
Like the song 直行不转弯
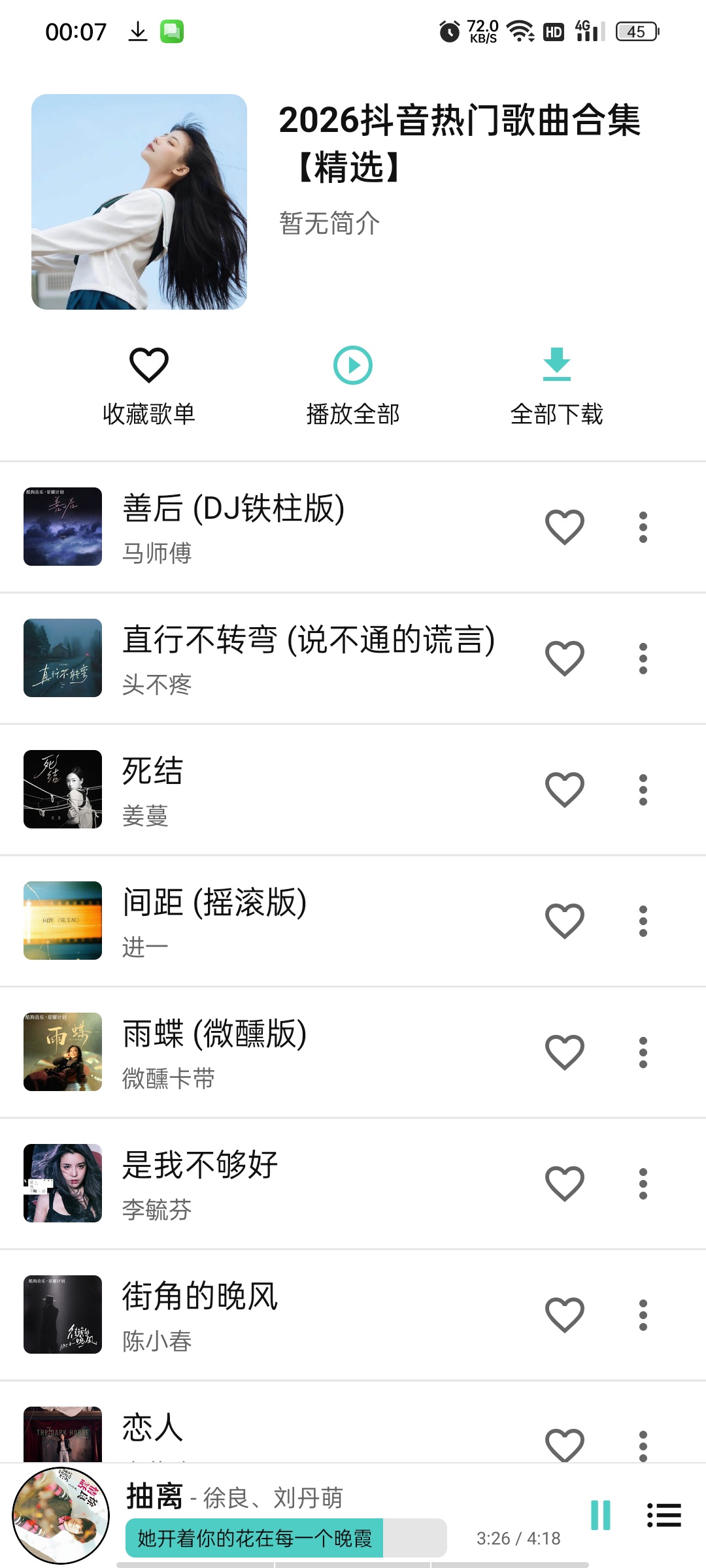(565, 658)
